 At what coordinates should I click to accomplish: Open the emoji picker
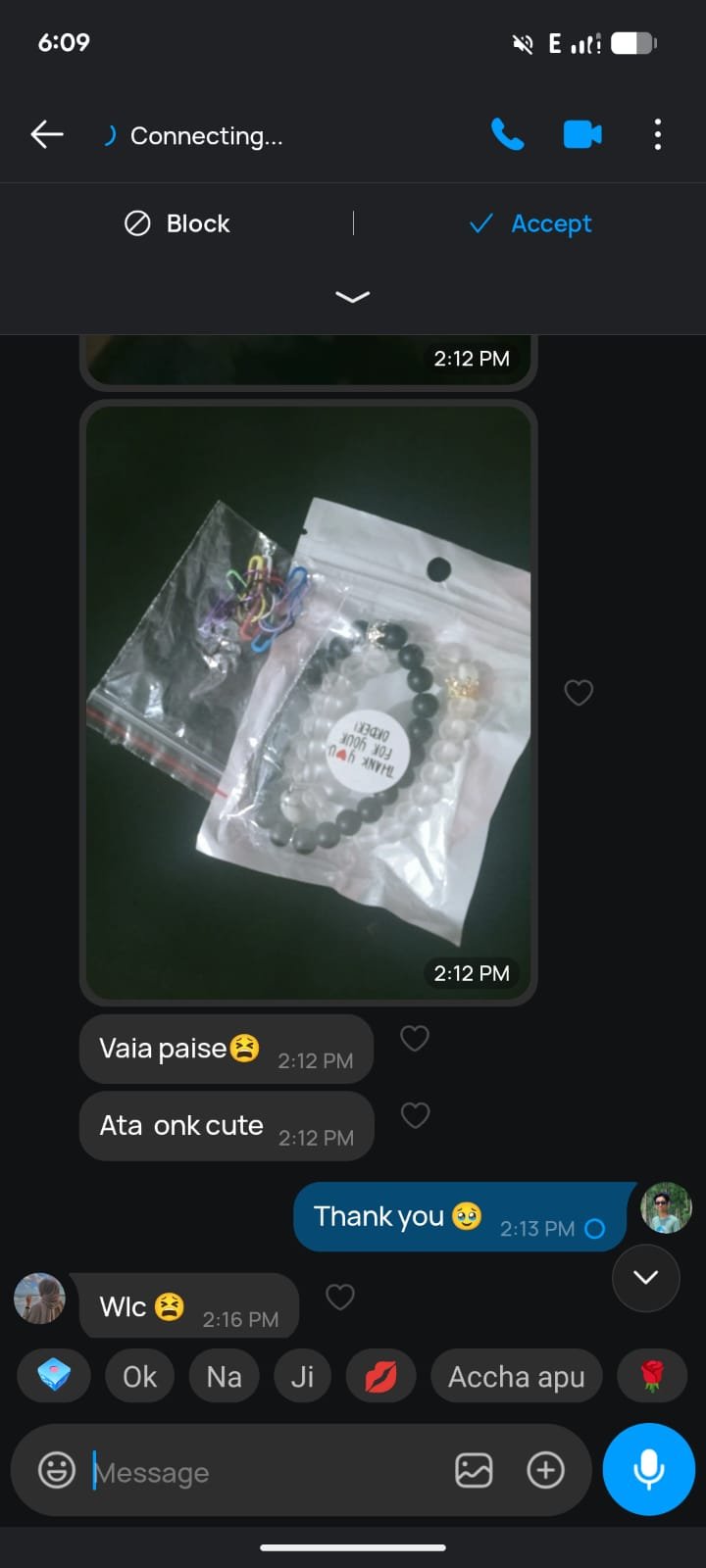tap(57, 1470)
